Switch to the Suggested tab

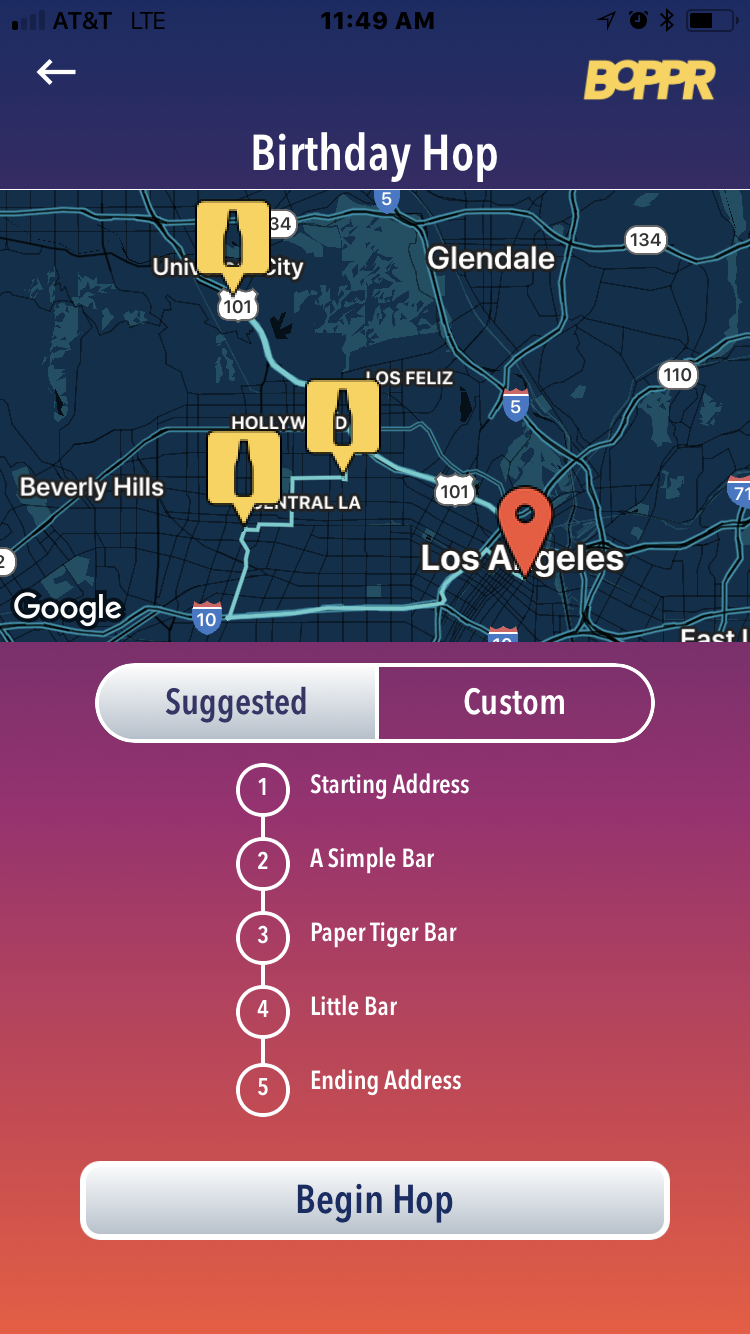pos(236,702)
